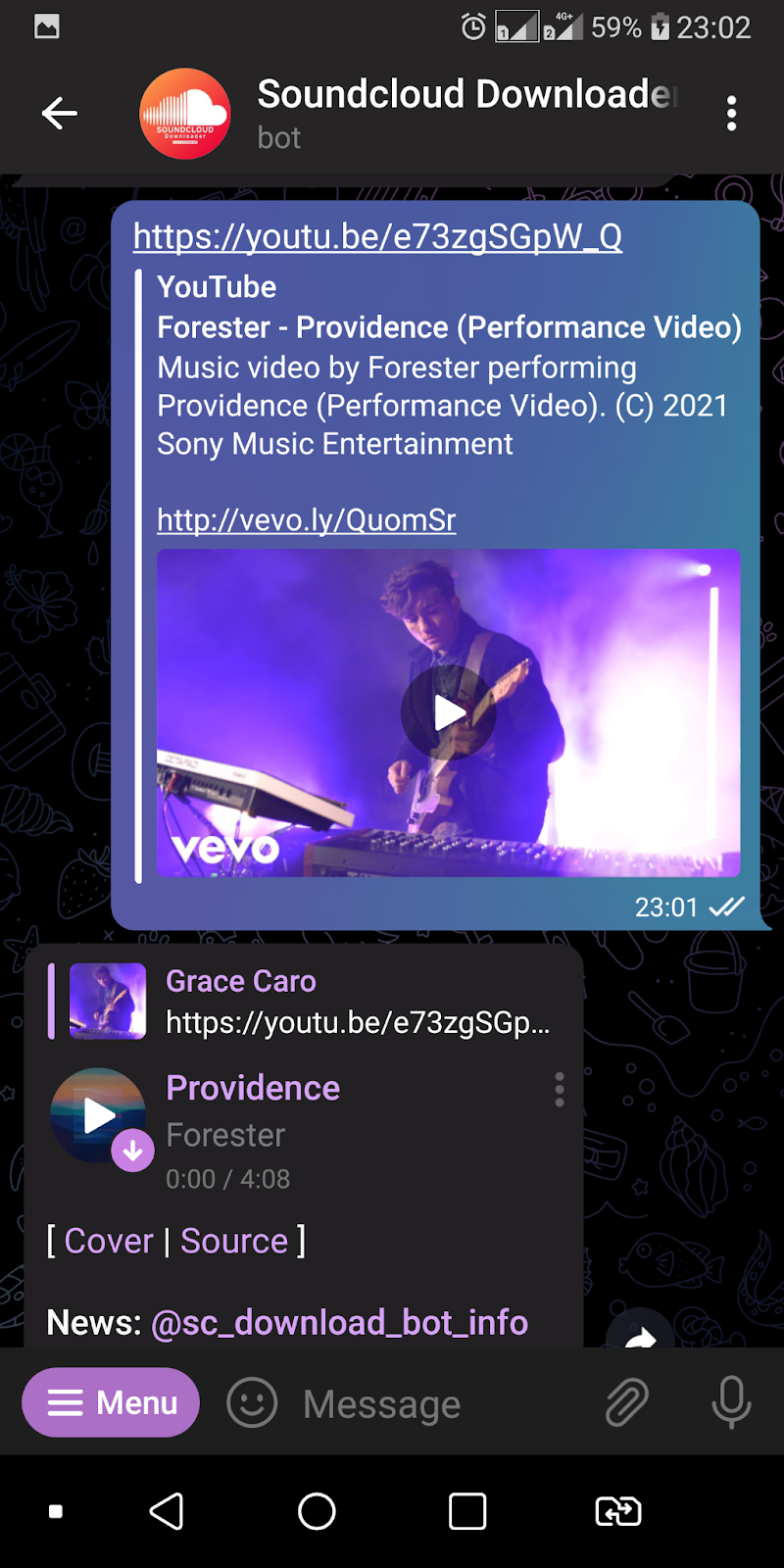Open the chat overflow menu
The width and height of the screenshot is (784, 1568).
click(x=731, y=114)
